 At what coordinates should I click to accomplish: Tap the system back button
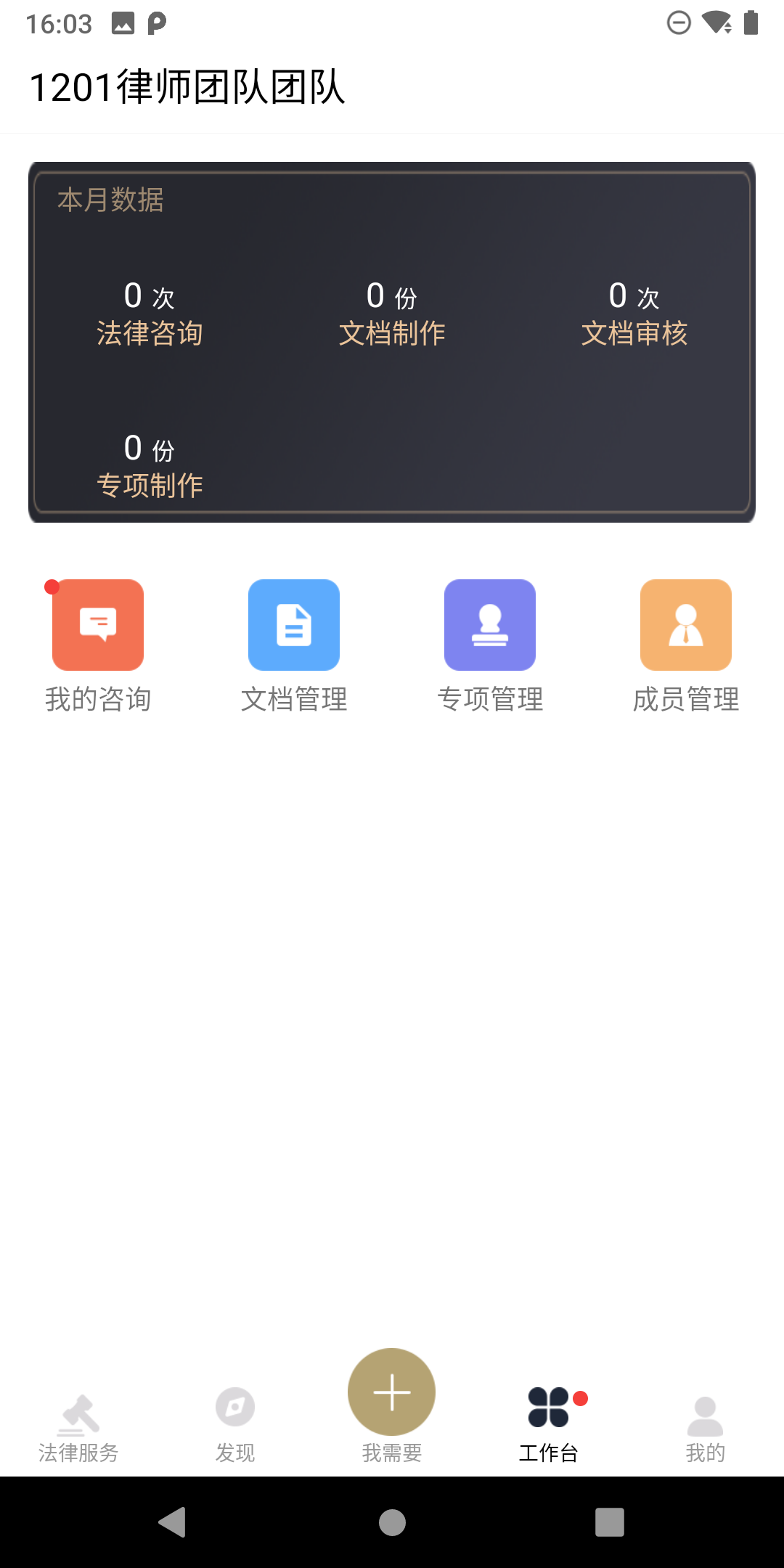click(x=173, y=1522)
